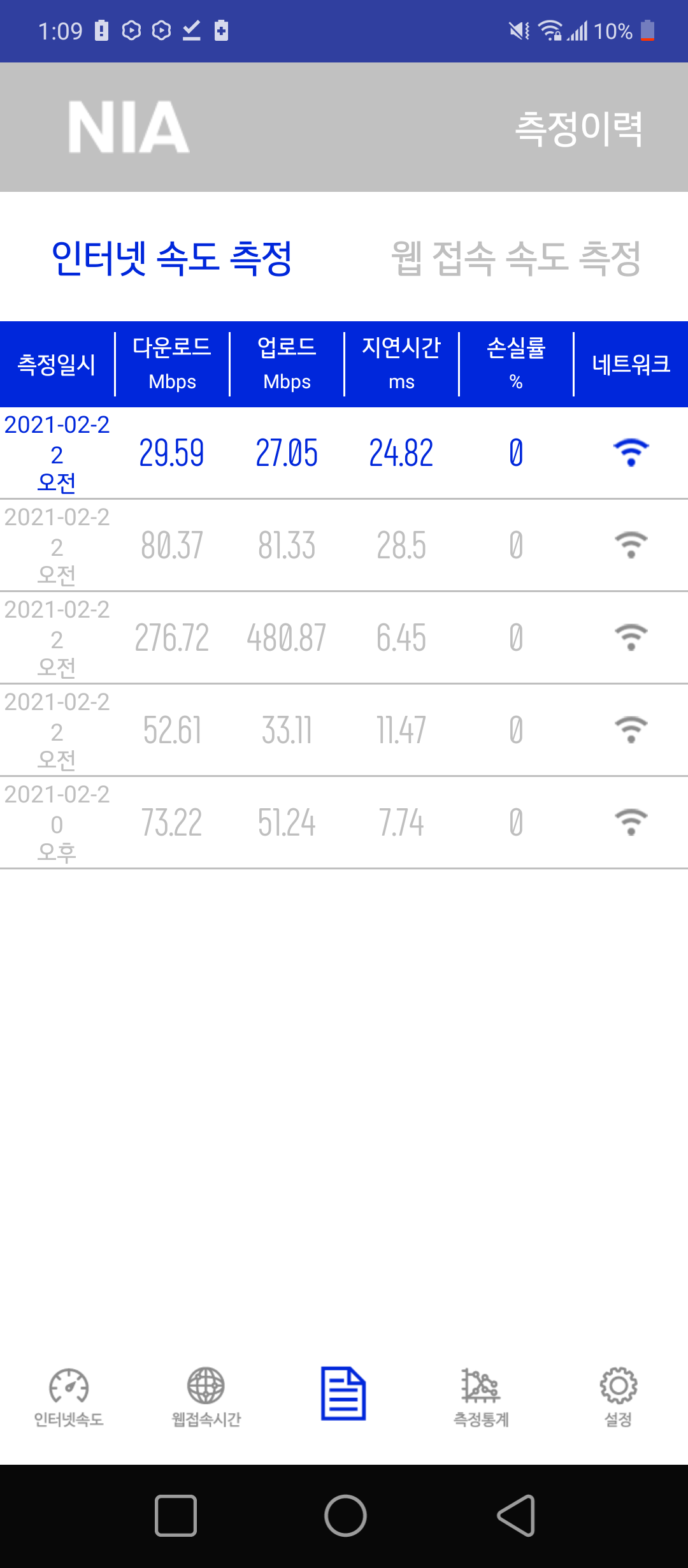Open the 73.22 Mbps download record
Image resolution: width=688 pixels, height=1568 pixels.
[344, 823]
